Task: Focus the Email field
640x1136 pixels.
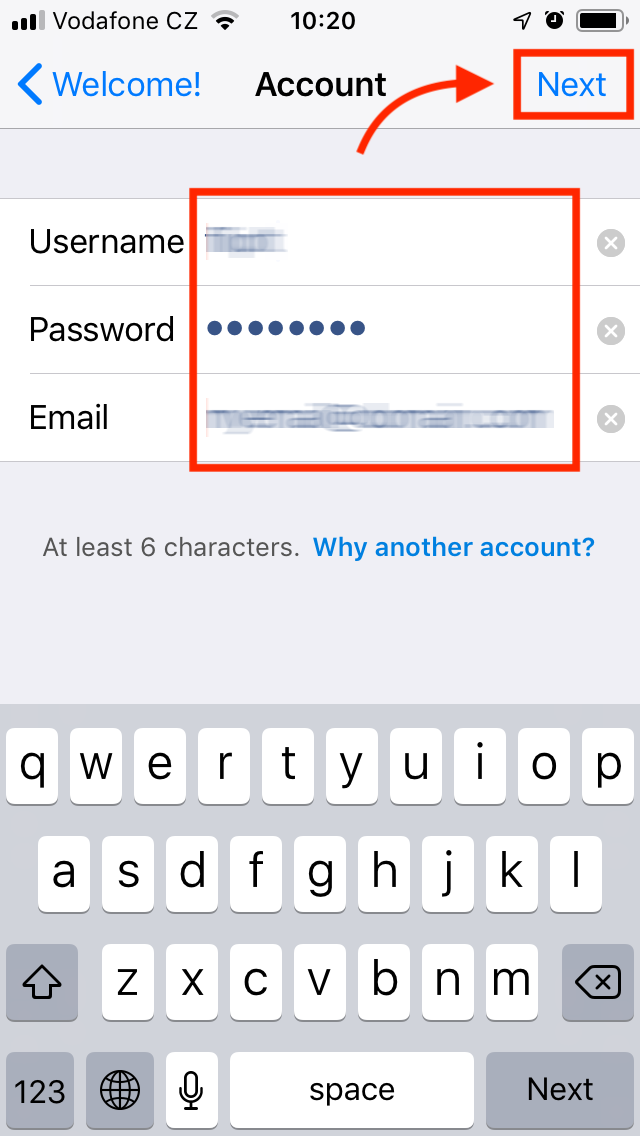Action: click(x=391, y=418)
